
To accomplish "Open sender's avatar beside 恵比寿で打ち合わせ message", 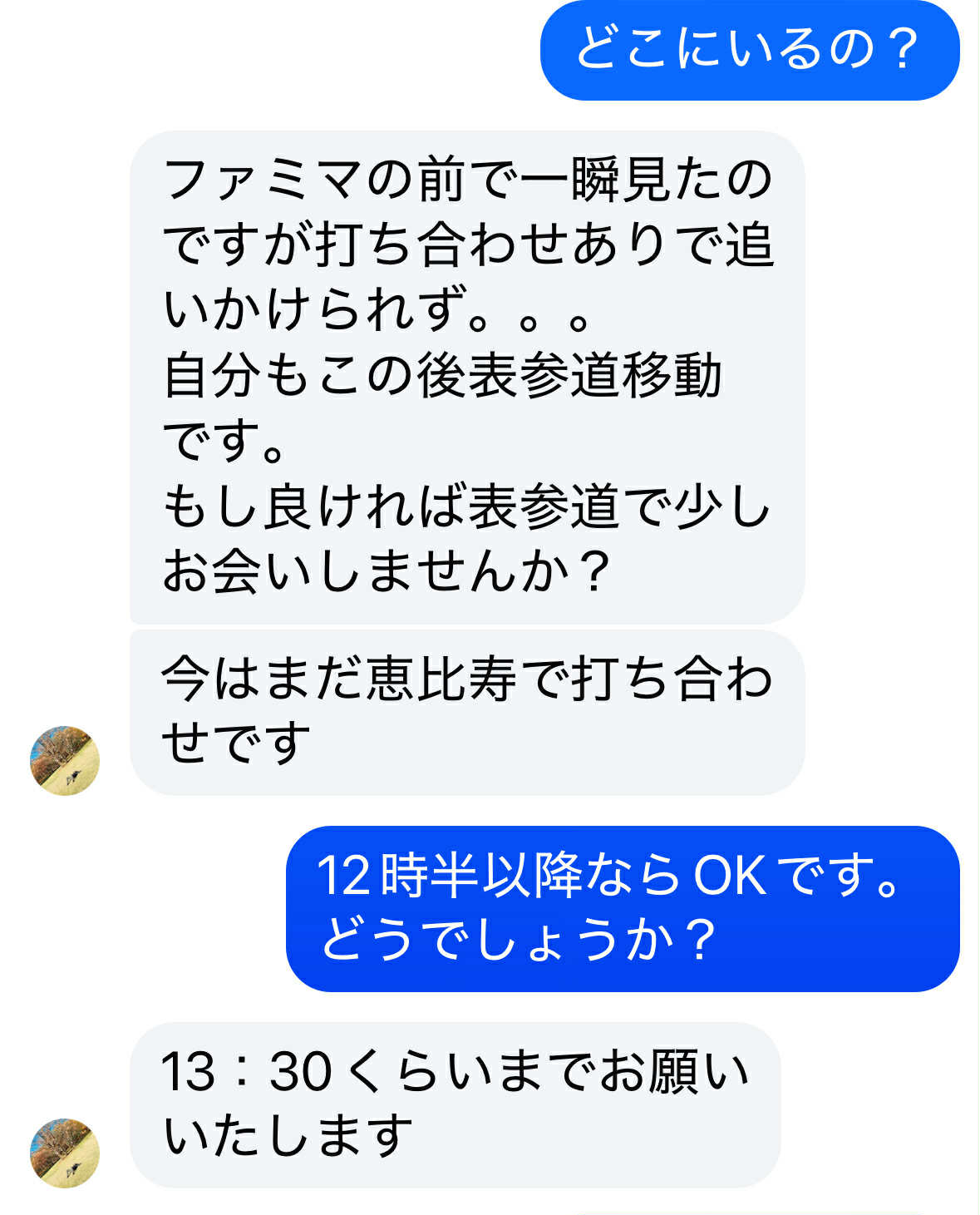I will 65,760.
